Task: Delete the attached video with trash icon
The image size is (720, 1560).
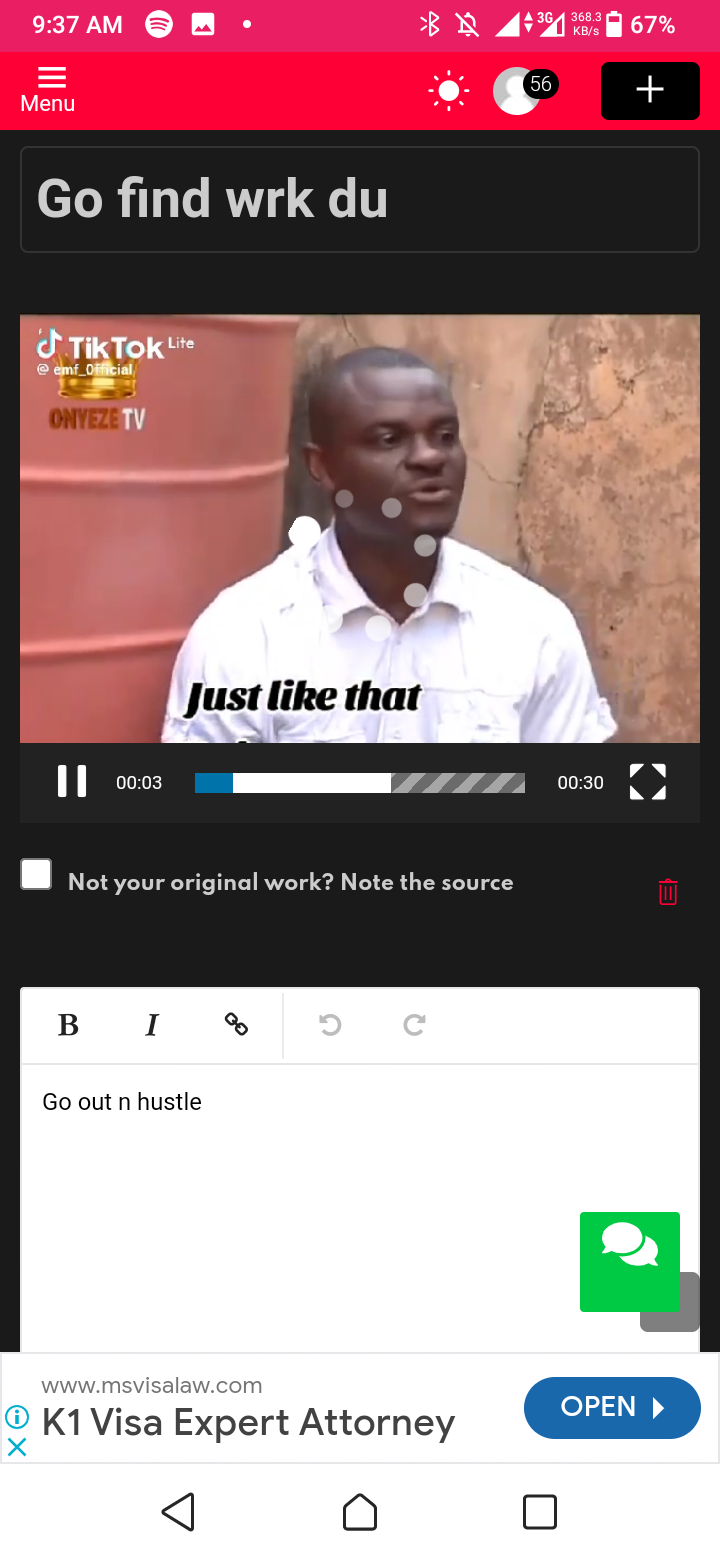Action: [x=668, y=891]
